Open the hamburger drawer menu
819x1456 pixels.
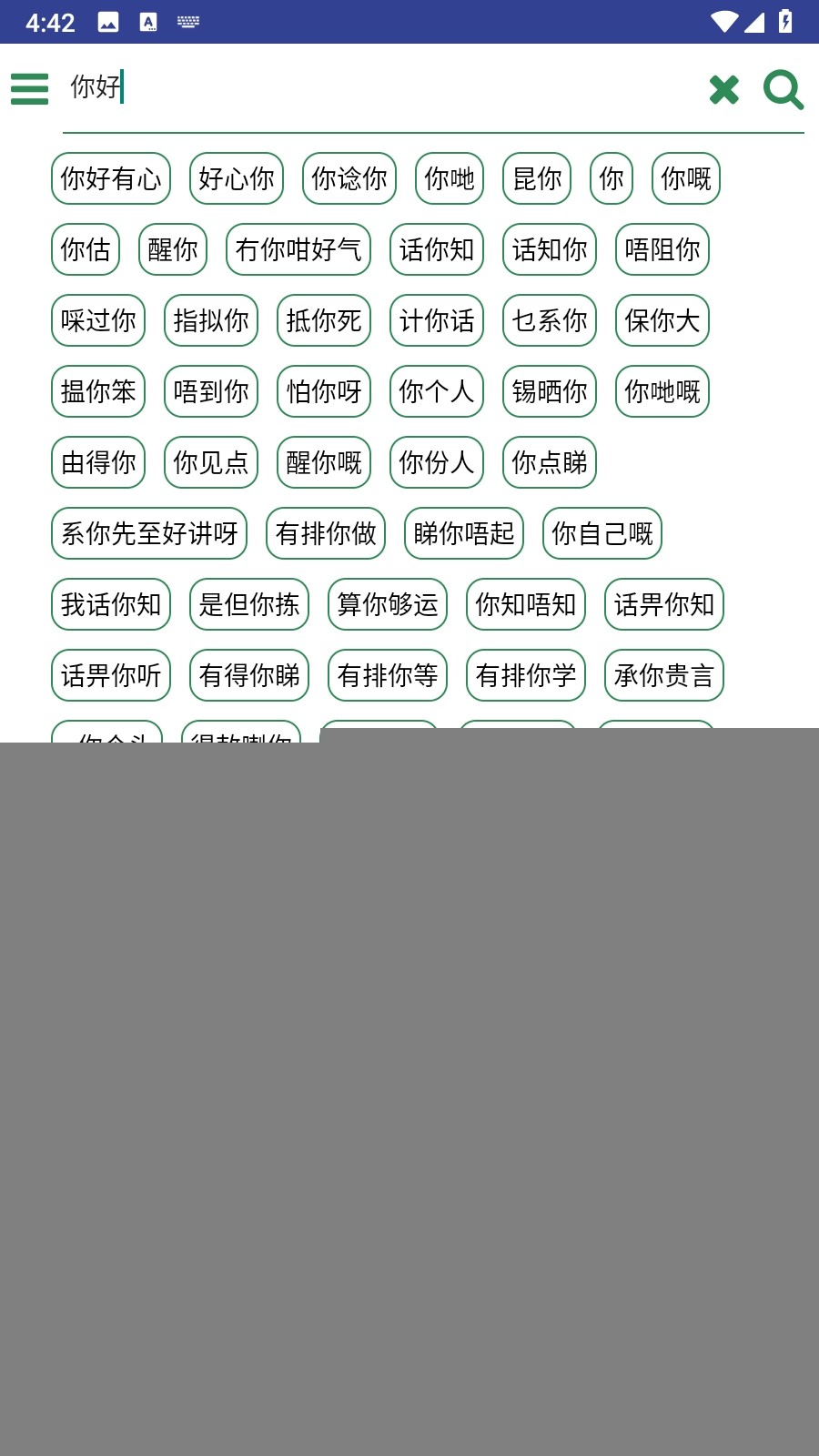pos(29,89)
